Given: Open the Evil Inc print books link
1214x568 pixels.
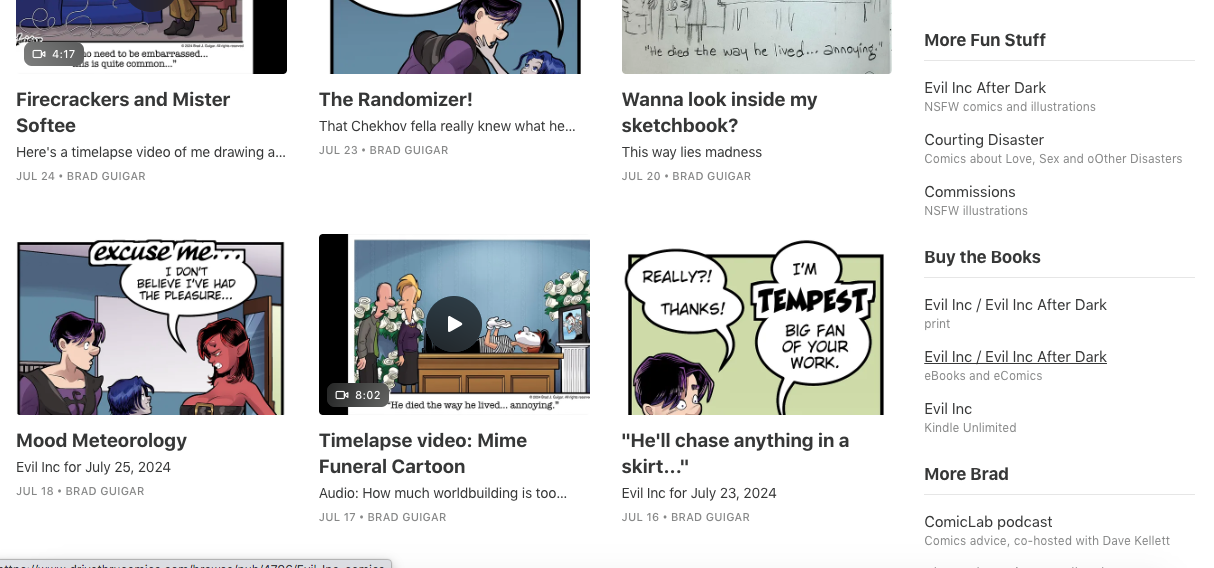Looking at the screenshot, I should 1015,305.
